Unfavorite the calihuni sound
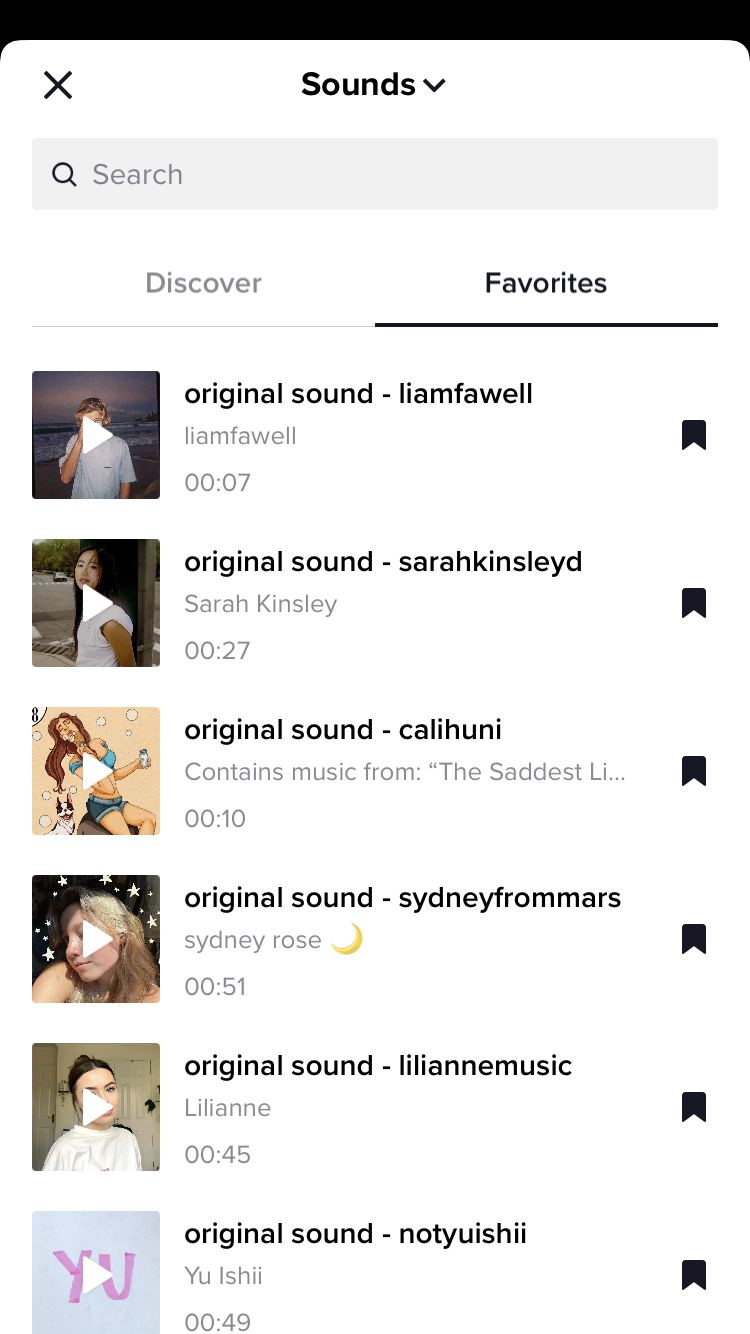The image size is (750, 1334). (x=694, y=771)
